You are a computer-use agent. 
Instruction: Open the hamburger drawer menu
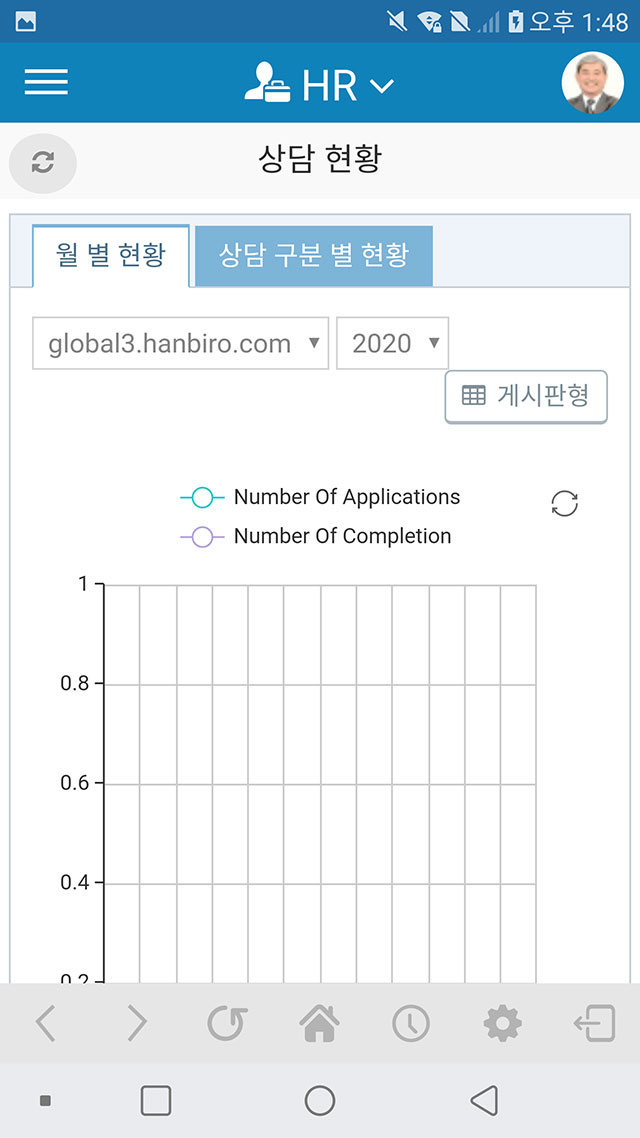click(46, 82)
